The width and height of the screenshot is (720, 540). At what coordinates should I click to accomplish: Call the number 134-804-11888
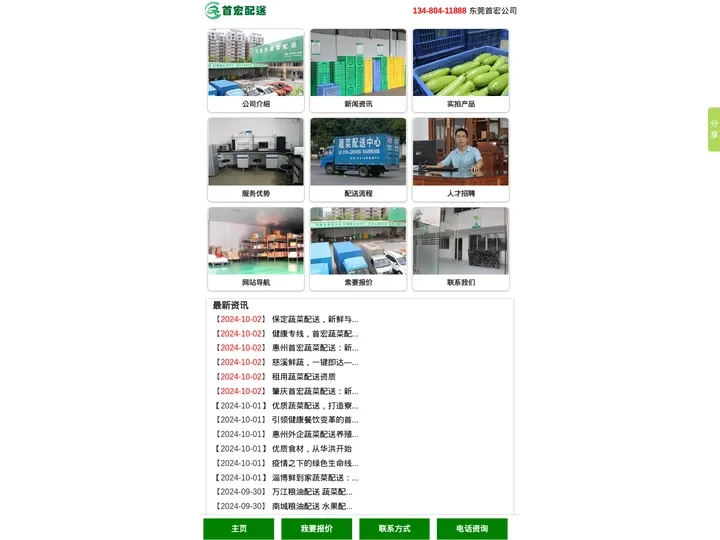tap(439, 11)
